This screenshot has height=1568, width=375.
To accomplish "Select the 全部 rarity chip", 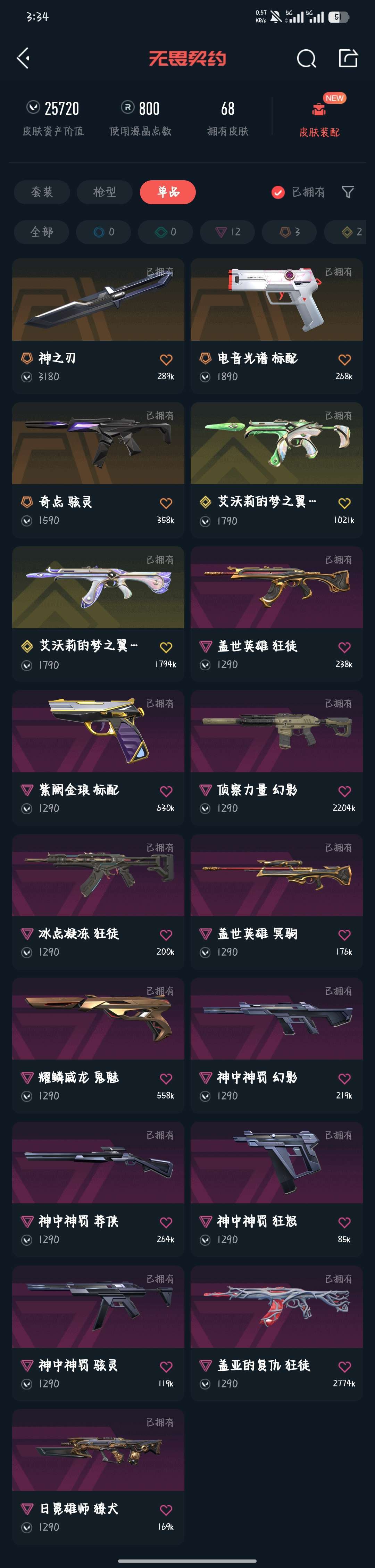I will coord(42,232).
